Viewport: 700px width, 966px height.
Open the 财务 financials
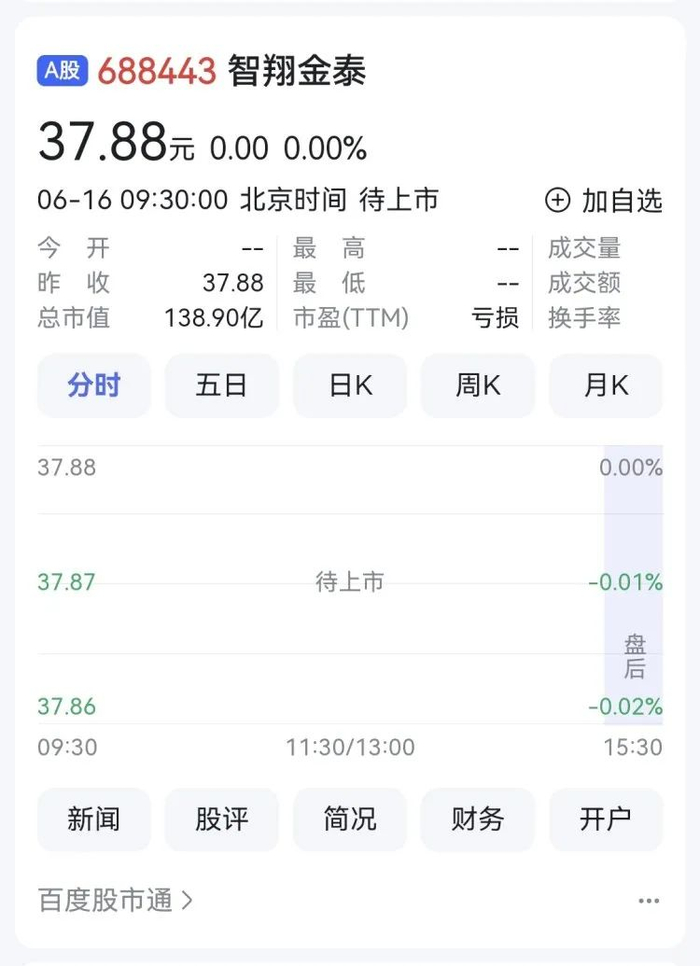point(478,819)
